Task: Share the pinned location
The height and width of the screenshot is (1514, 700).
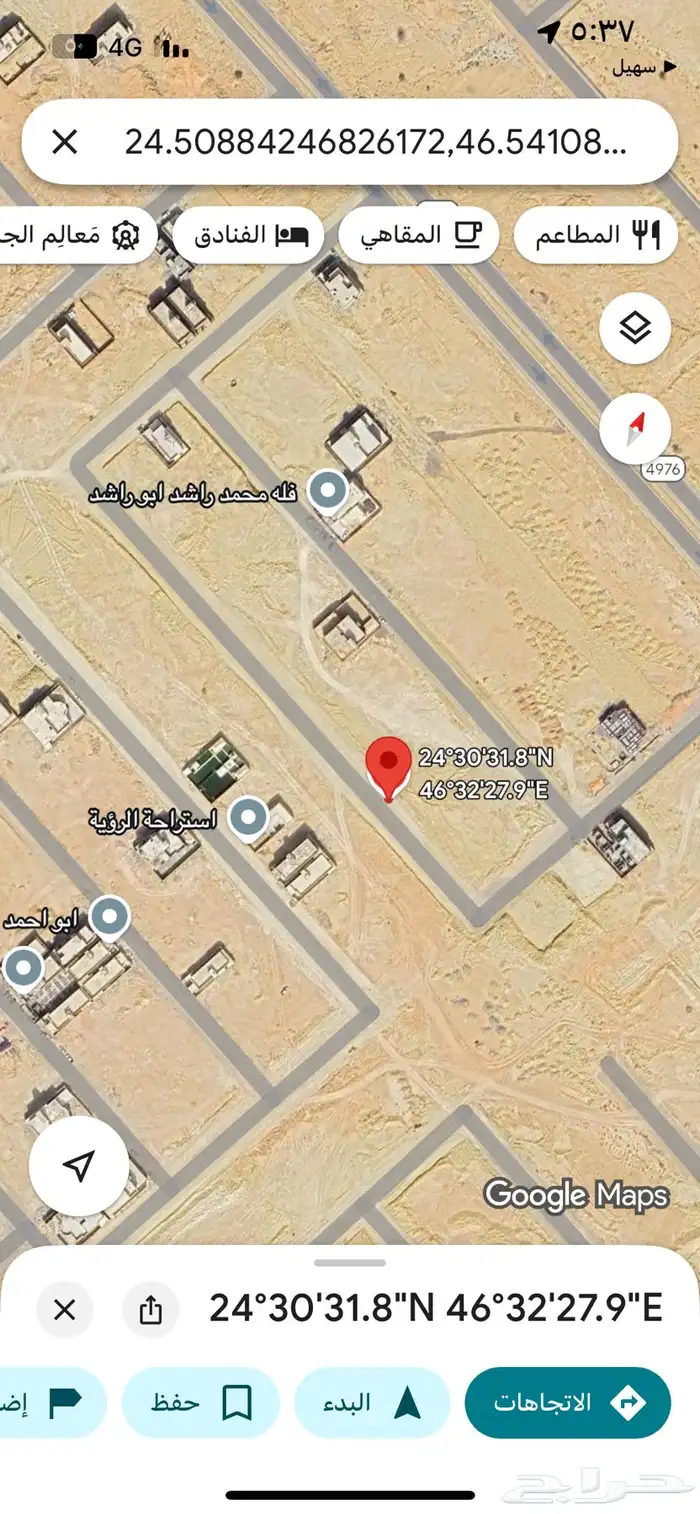Action: click(x=151, y=1309)
